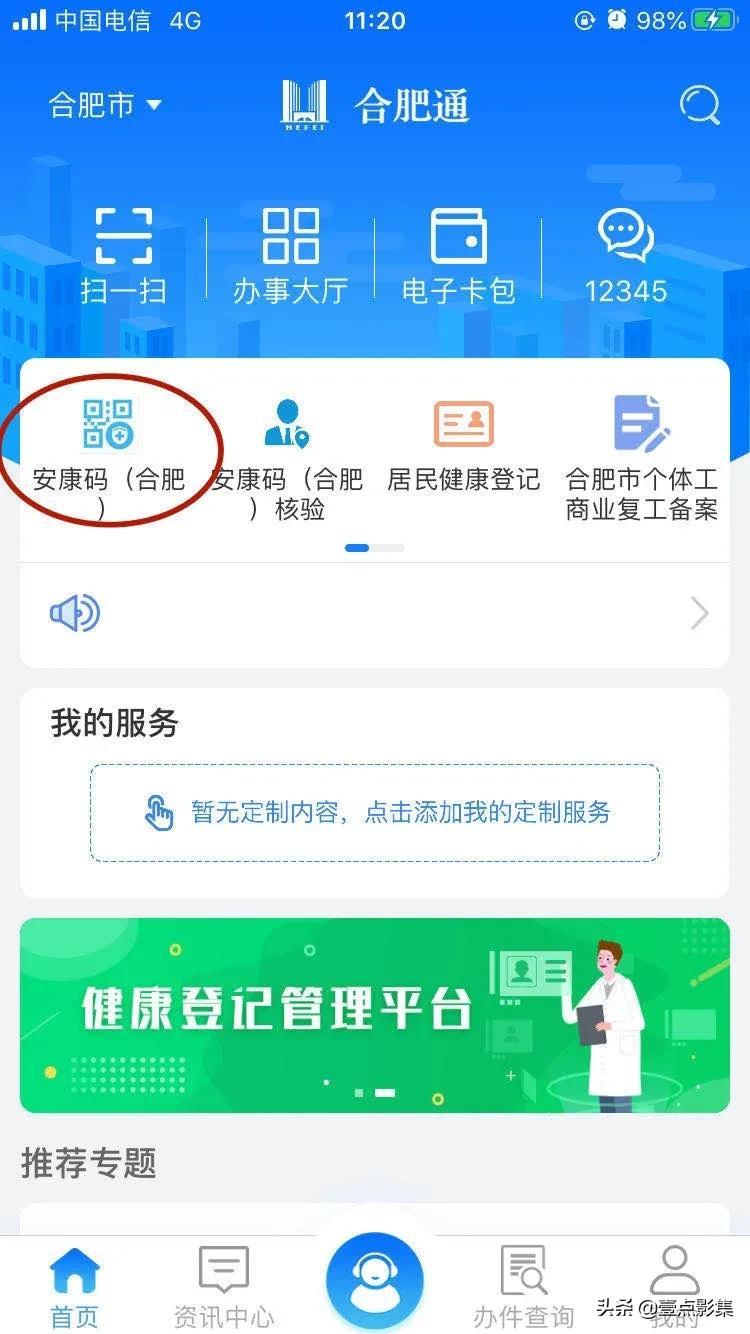Screen dimensions: 750x1334
Task: Open the search icon in the header
Action: [699, 104]
